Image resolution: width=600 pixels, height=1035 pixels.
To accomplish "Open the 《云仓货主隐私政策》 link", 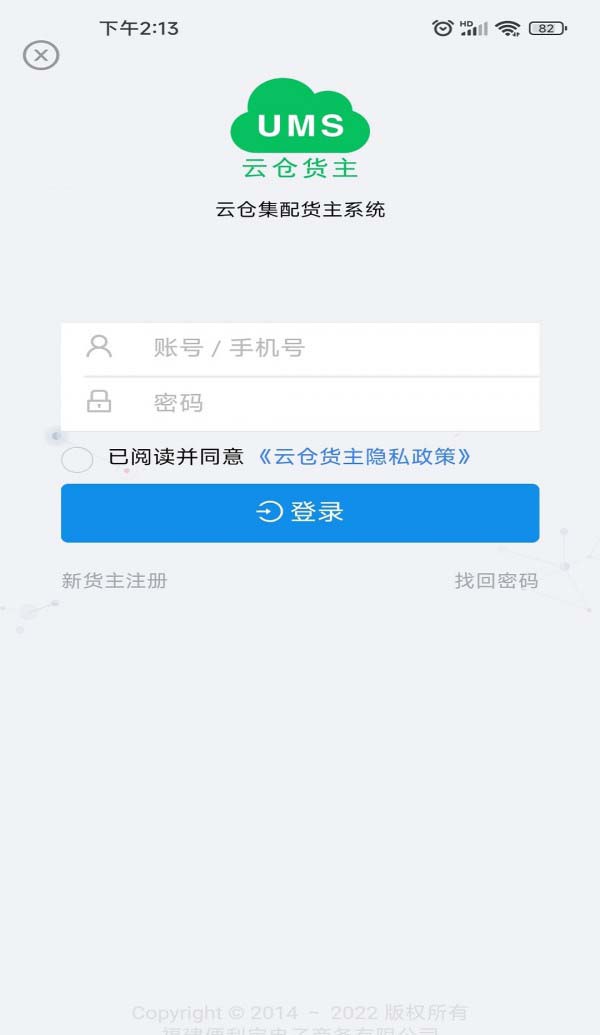I will [364, 457].
